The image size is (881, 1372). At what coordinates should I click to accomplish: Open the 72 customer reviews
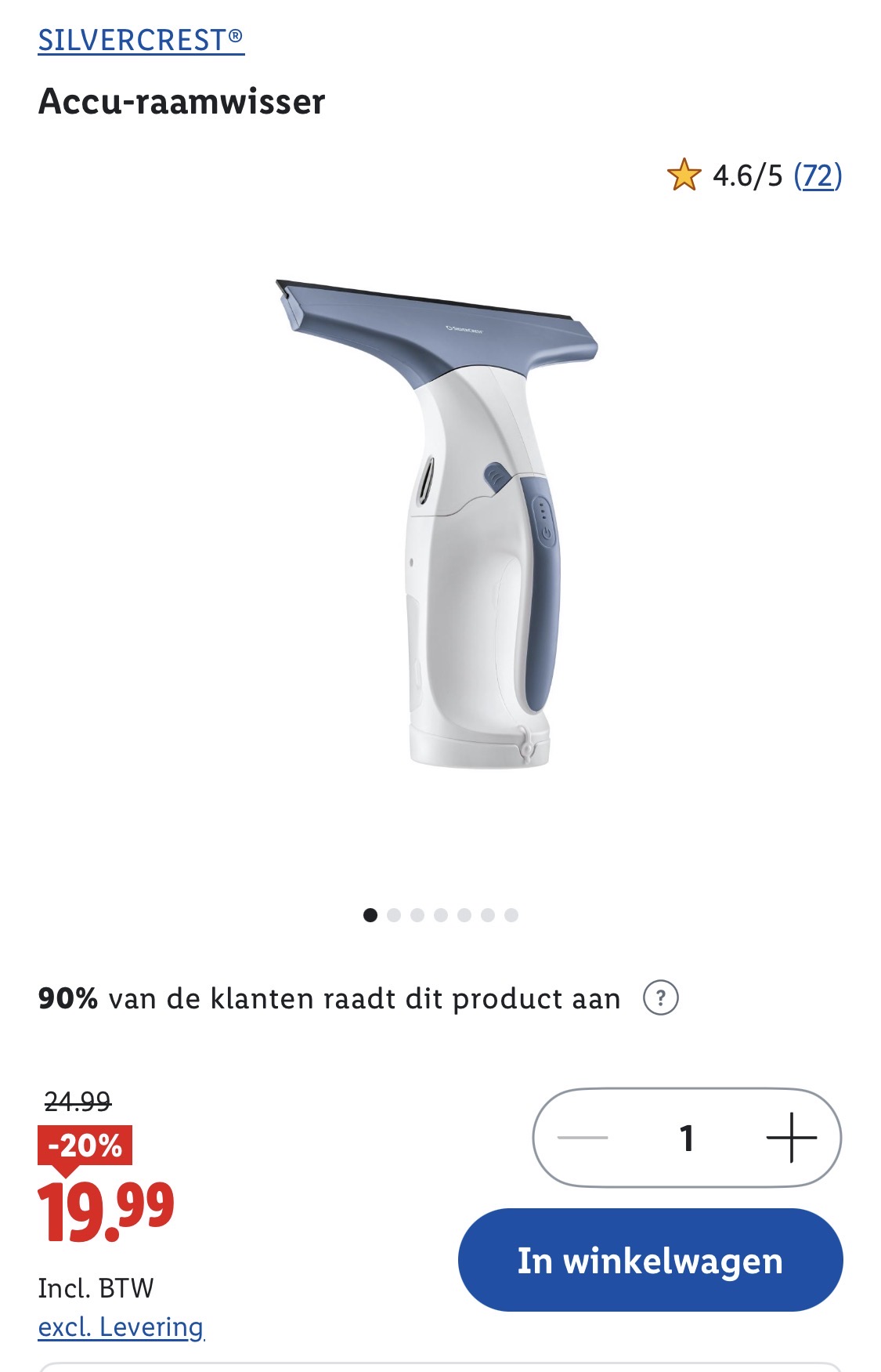click(818, 176)
